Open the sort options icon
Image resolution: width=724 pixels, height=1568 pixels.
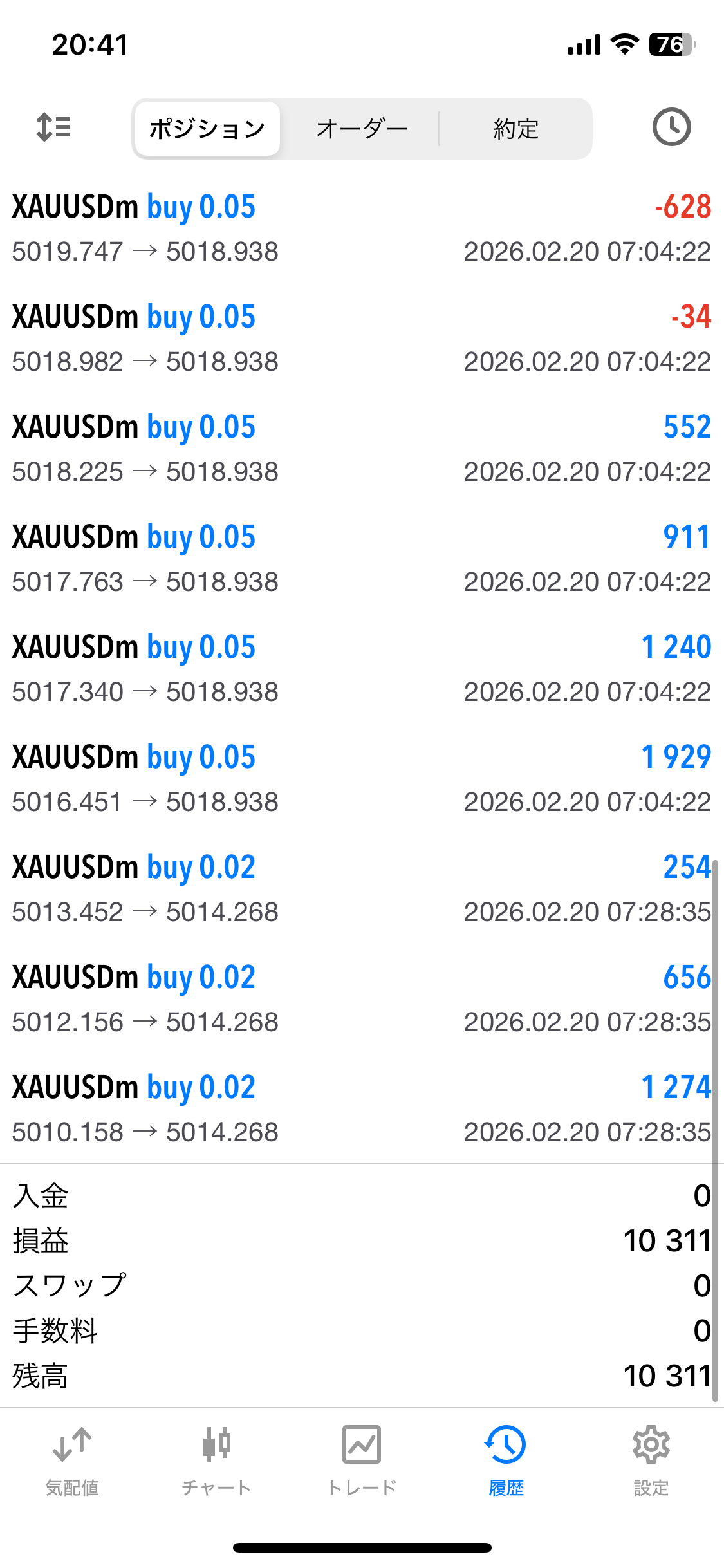[x=53, y=127]
